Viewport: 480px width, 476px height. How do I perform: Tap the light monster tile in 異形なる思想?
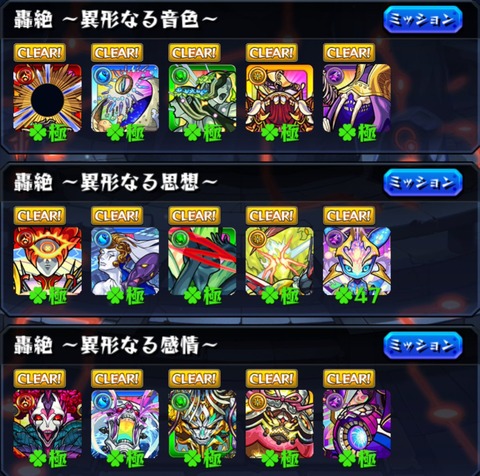(280, 261)
